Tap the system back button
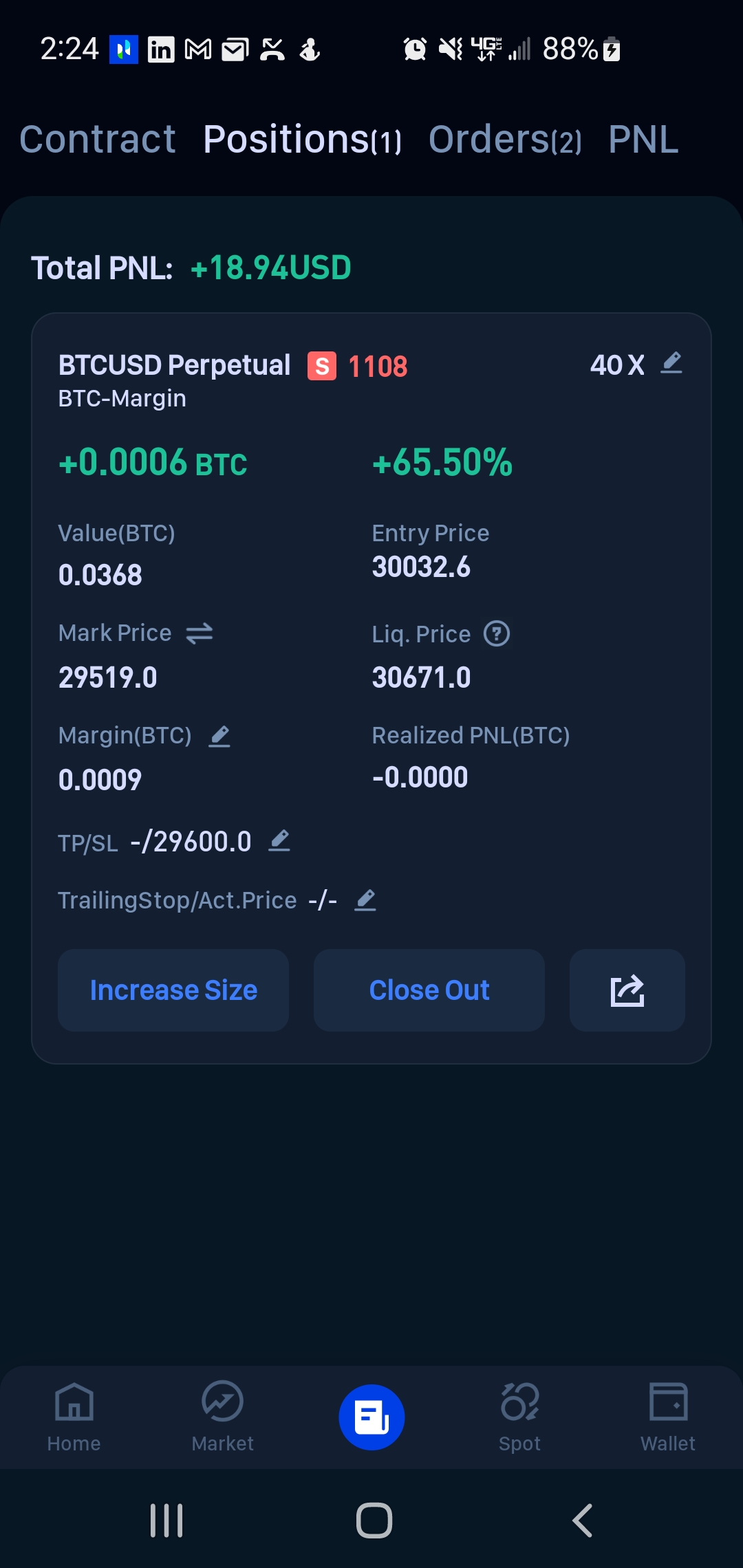743x1568 pixels. point(582,1520)
